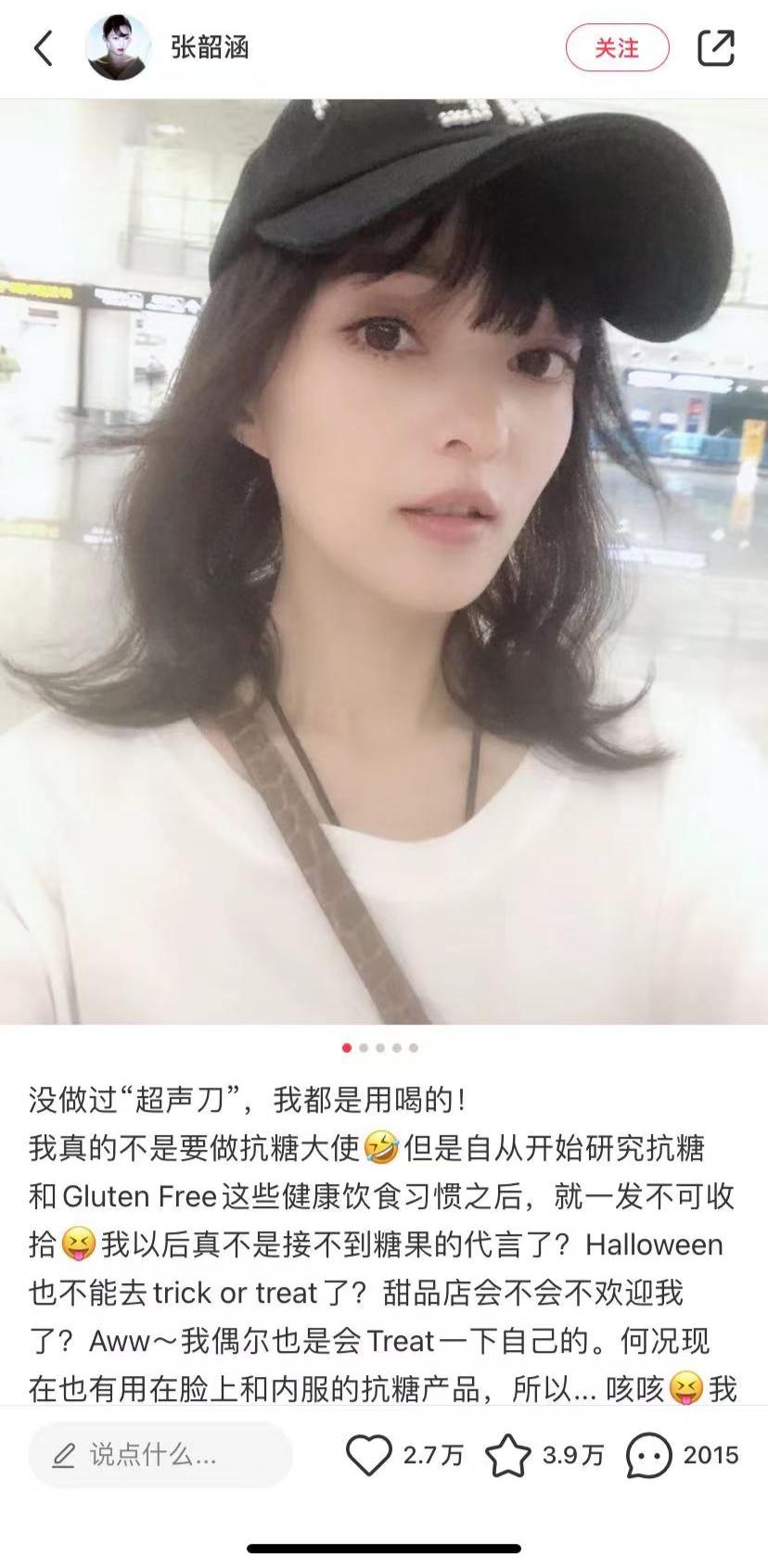The image size is (768, 1568).
Task: Tap the image page indicator dots
Action: pos(380,1048)
